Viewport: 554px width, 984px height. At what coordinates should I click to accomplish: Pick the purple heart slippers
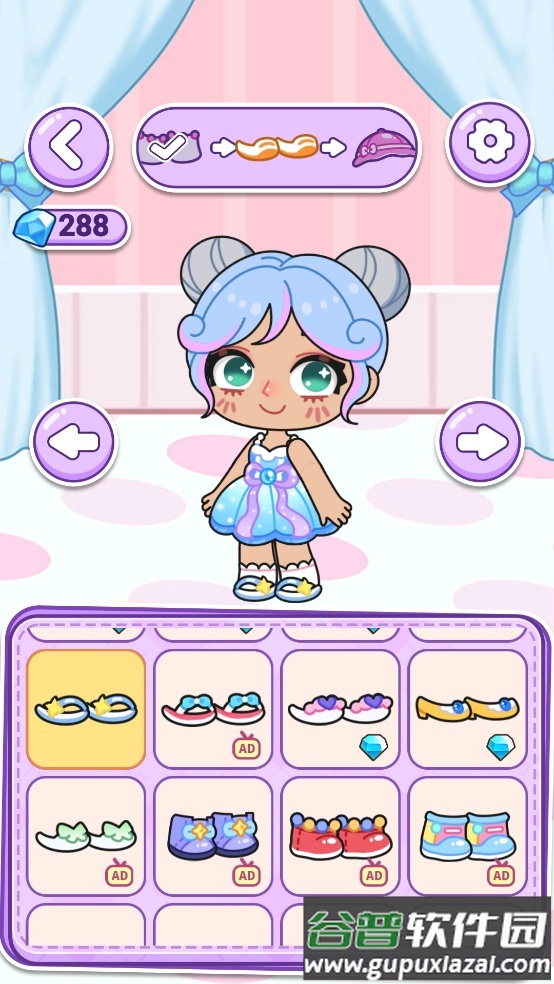341,709
